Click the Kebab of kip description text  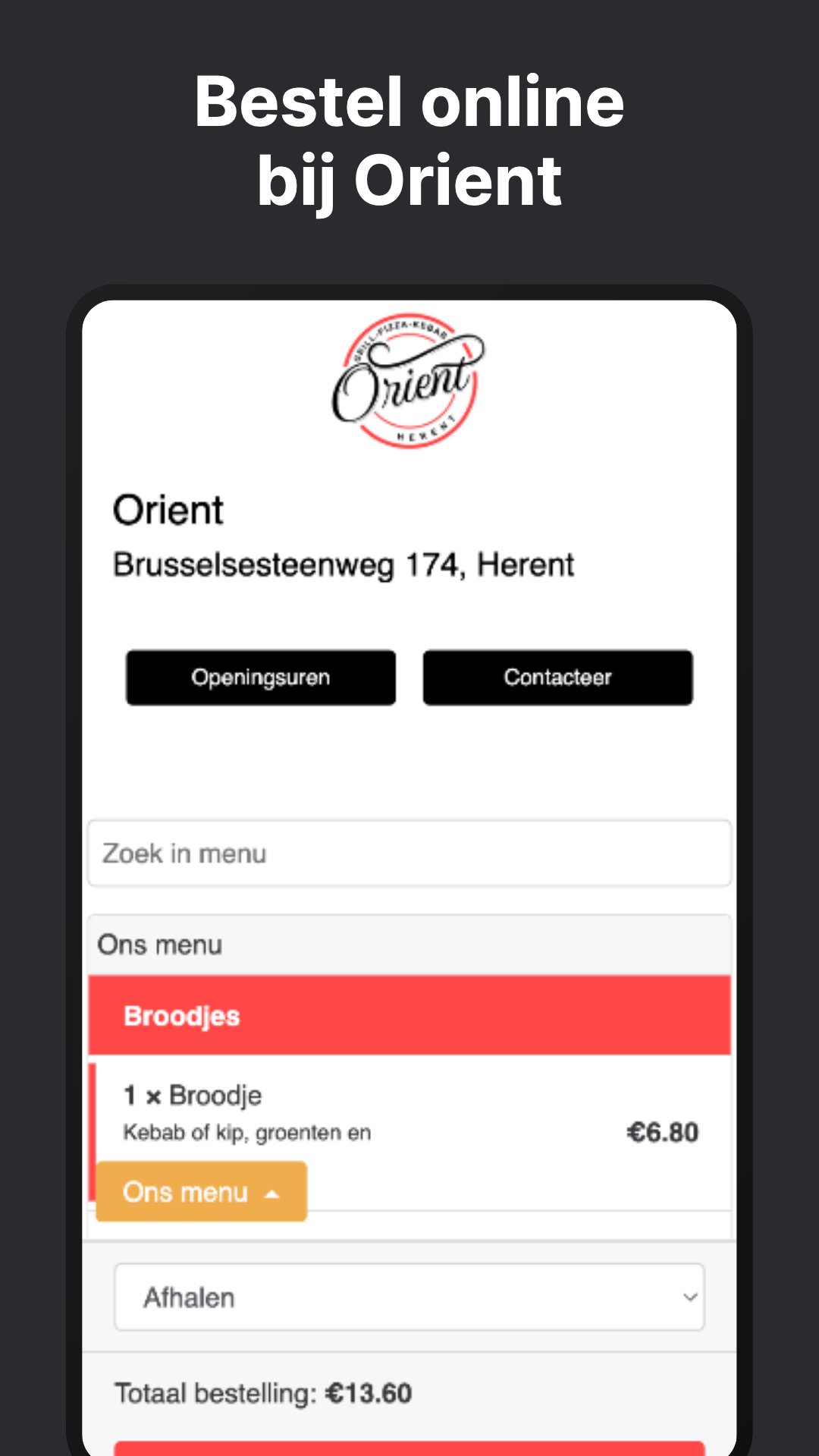(x=246, y=1131)
